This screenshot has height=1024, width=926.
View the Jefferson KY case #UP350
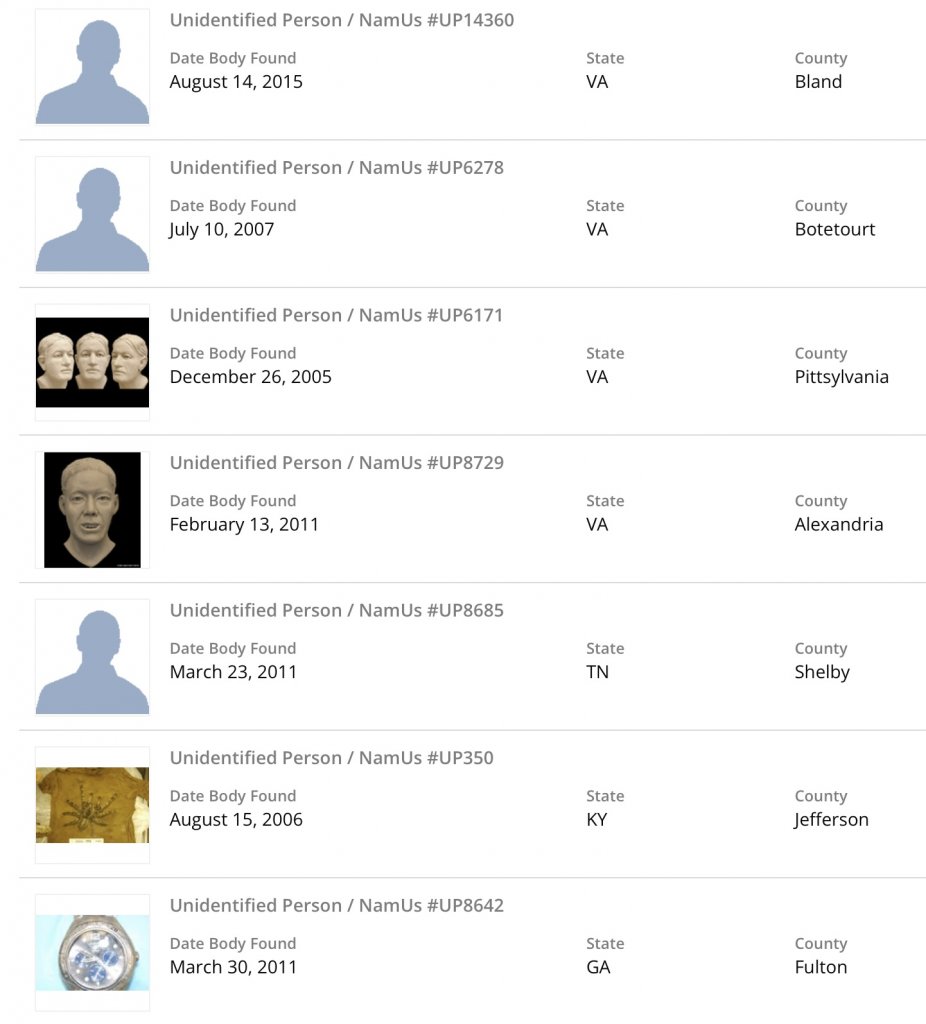click(x=331, y=758)
